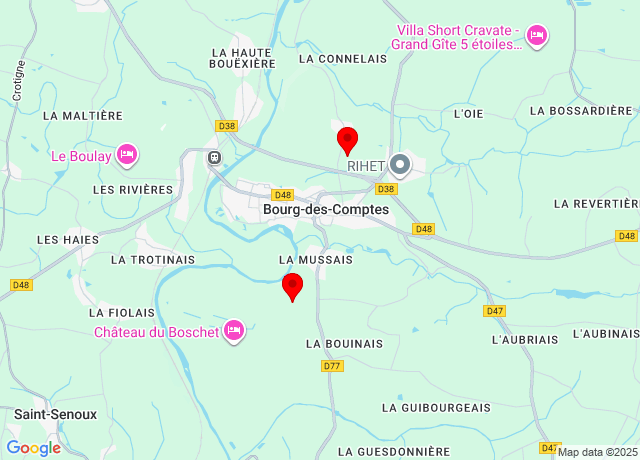This screenshot has height=460, width=640.
Task: Open the RIHET place pin
Action: 401,165
